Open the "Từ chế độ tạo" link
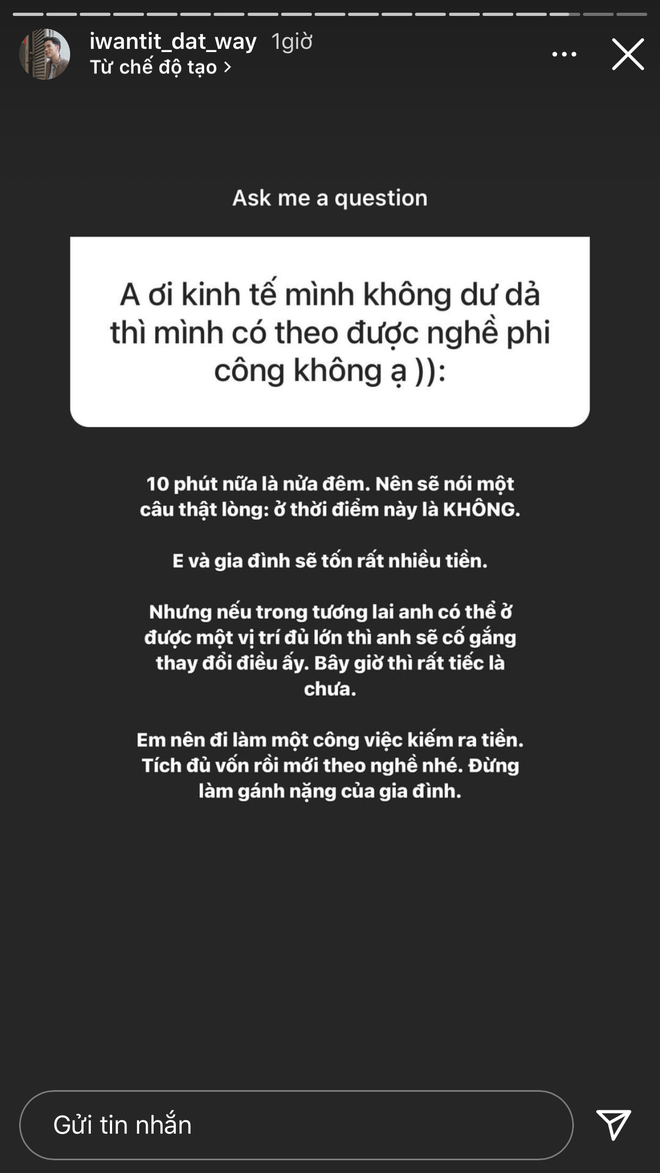The image size is (660, 1173). point(160,68)
